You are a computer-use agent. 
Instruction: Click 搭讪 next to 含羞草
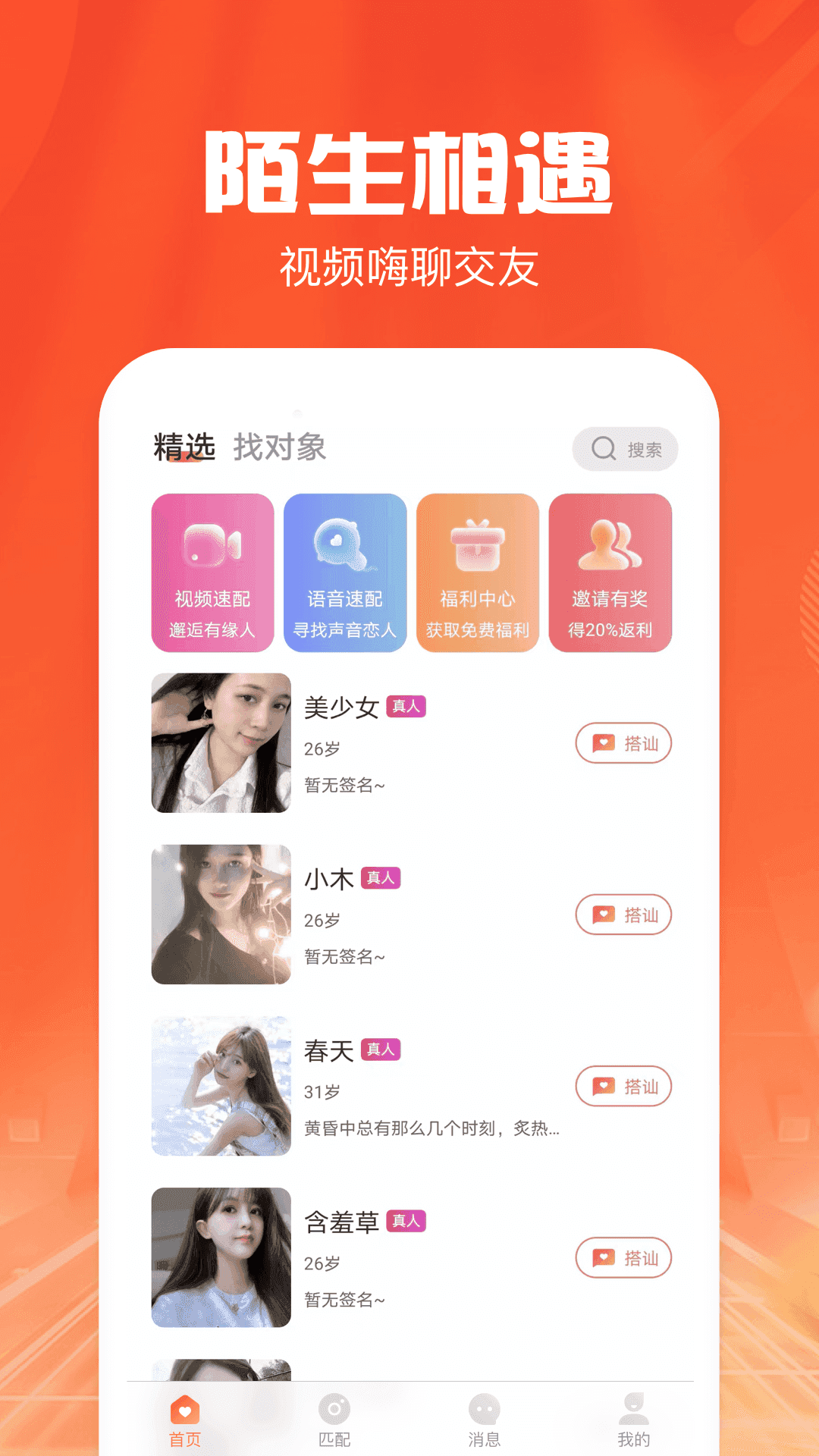point(623,1259)
